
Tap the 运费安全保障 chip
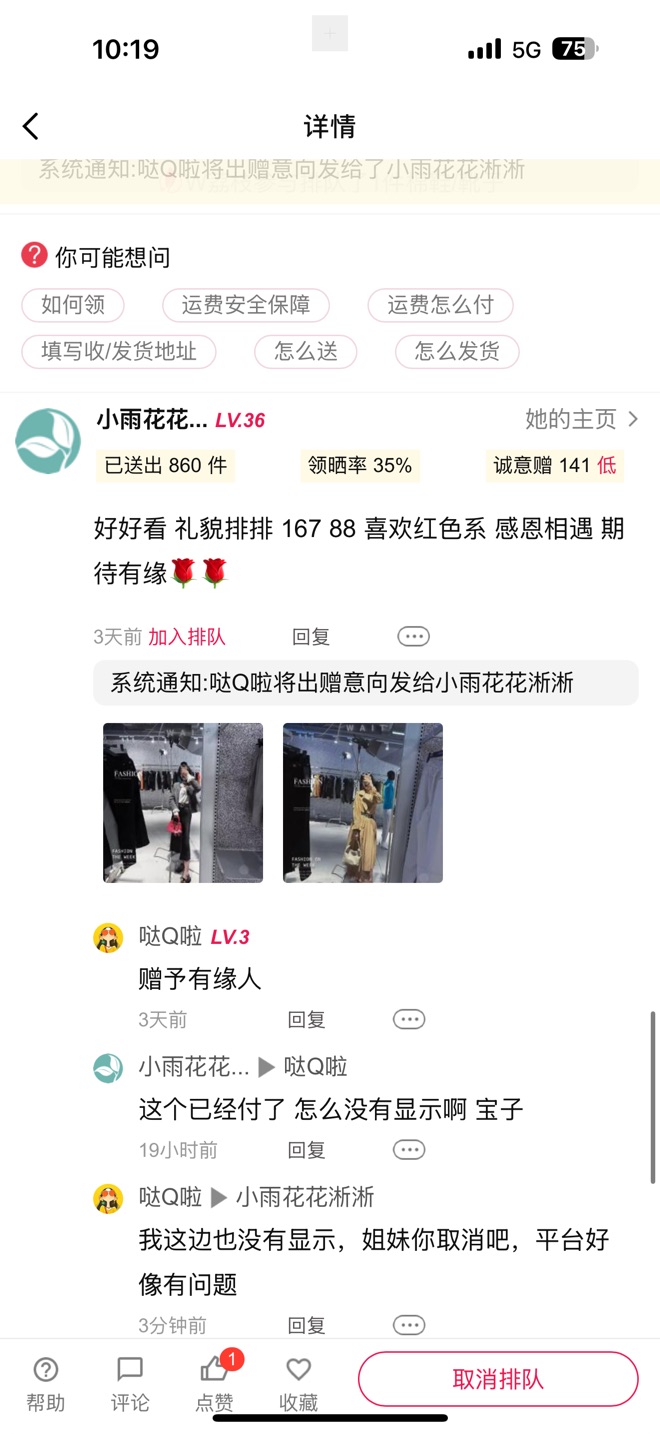[246, 305]
